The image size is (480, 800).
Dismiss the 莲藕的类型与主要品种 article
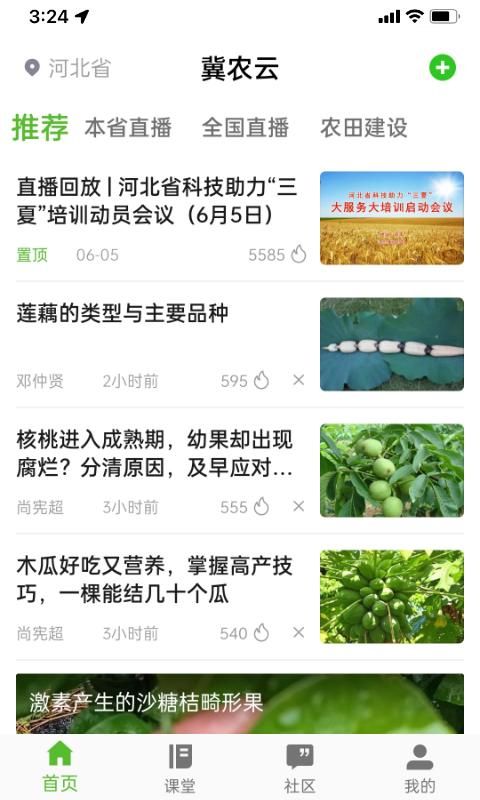(299, 380)
